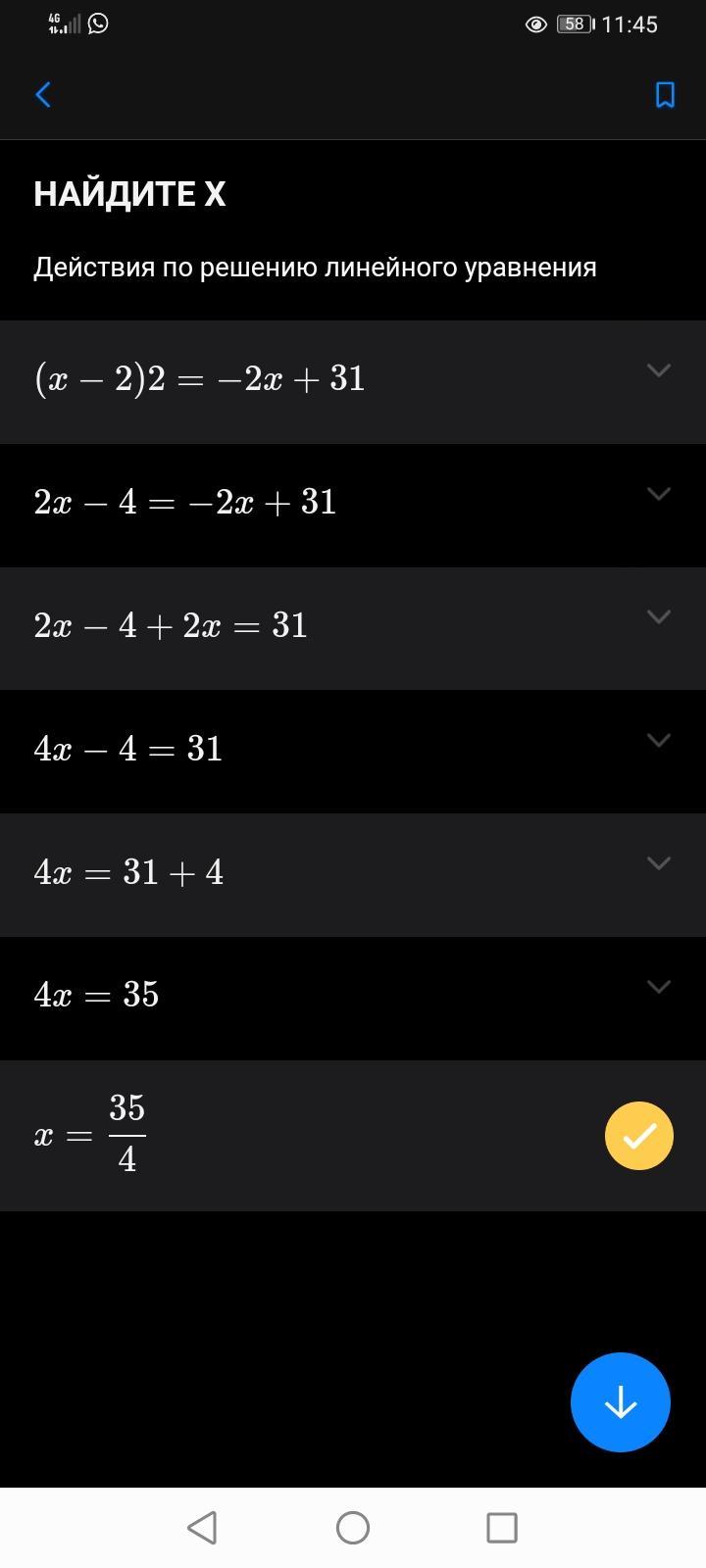This screenshot has width=706, height=1568.
Task: Tap the yellow checkmark beside the answer
Action: [639, 1136]
